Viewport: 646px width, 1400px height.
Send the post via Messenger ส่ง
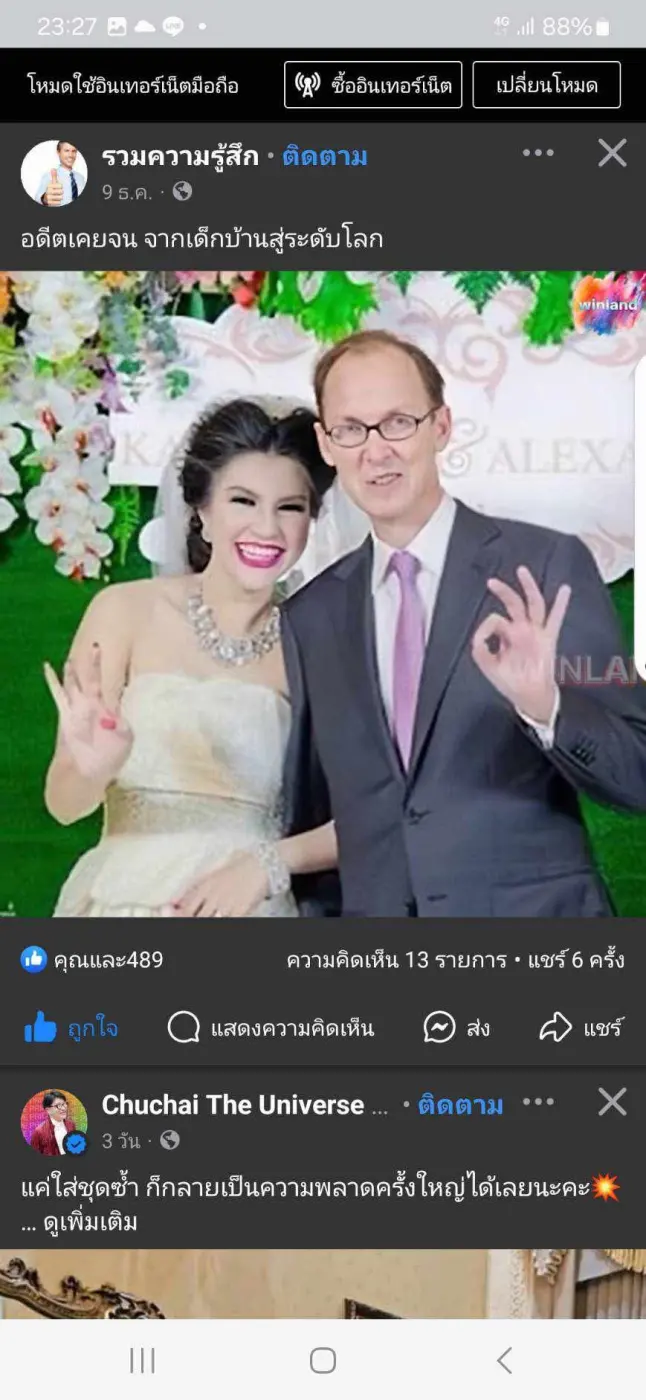point(457,1027)
